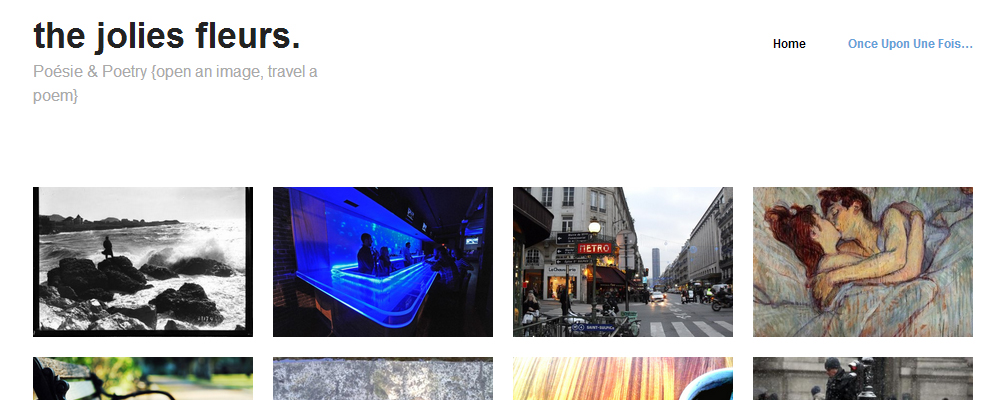
Task: Open the black-and-white ocean rocks image
Action: point(143,262)
